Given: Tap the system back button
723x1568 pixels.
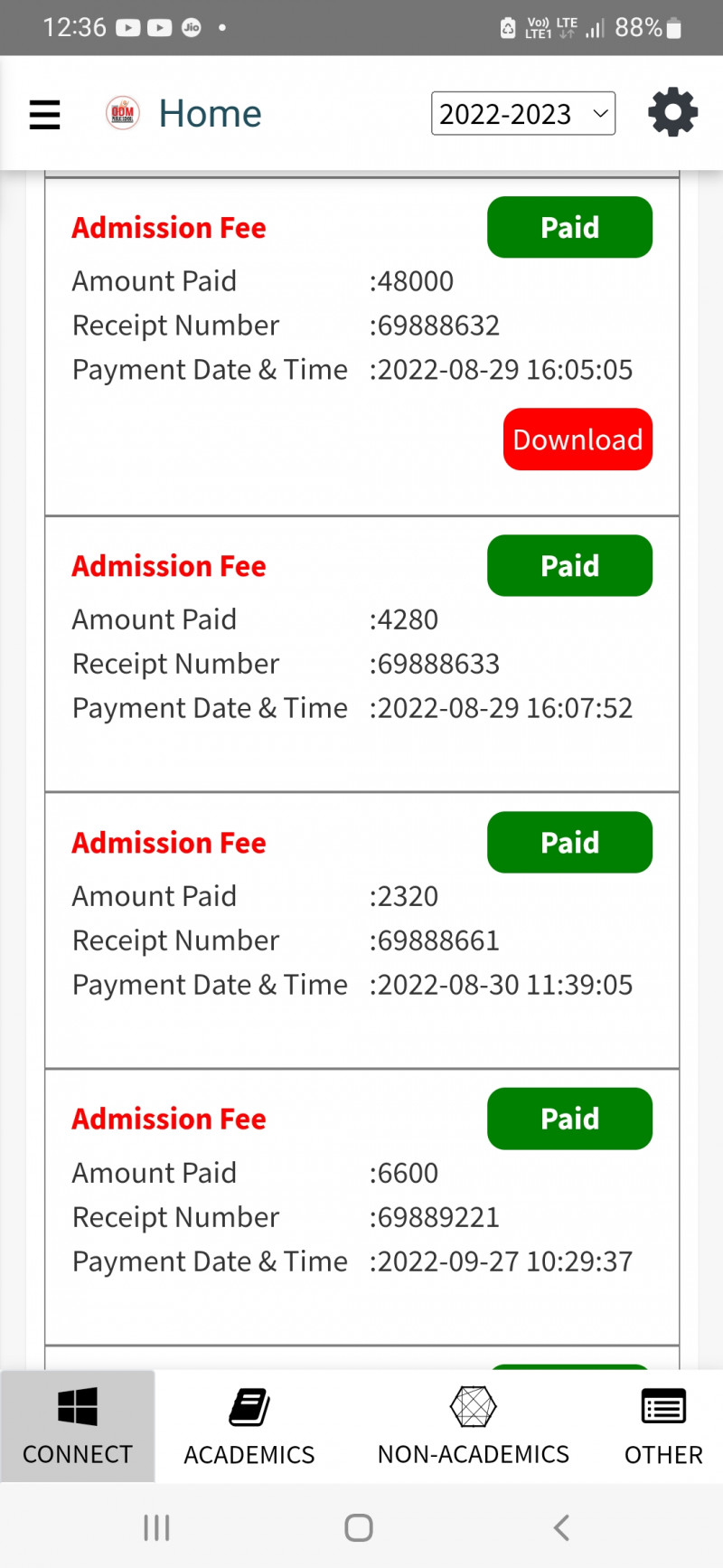Looking at the screenshot, I should click(561, 1527).
